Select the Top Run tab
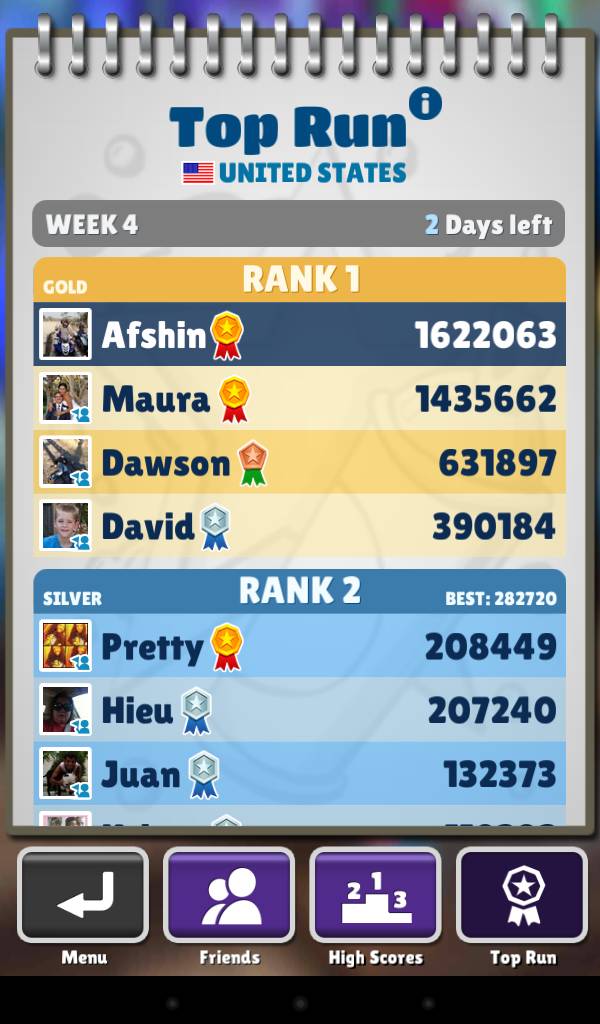This screenshot has height=1024, width=600. tap(522, 895)
